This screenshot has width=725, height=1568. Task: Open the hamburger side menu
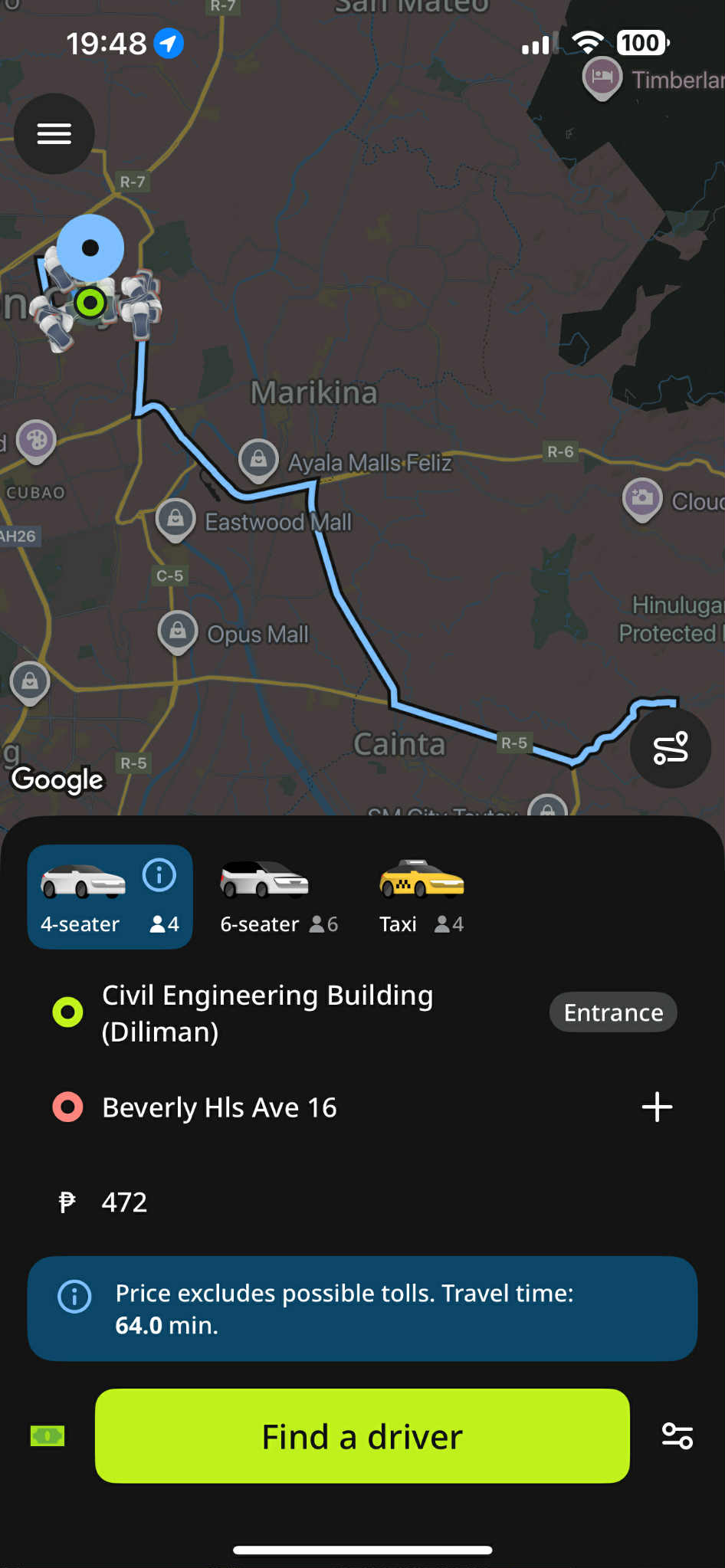coord(54,134)
